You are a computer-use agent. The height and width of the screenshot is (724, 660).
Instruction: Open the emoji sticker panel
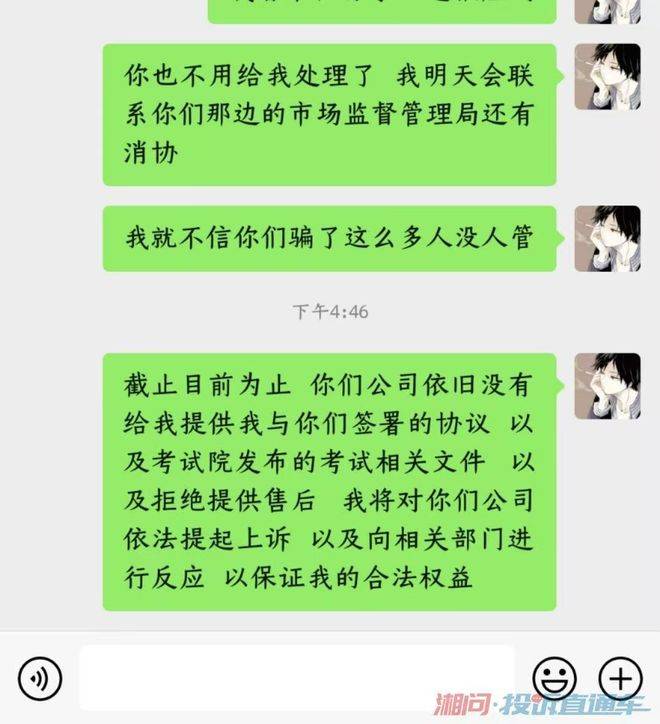(x=553, y=679)
